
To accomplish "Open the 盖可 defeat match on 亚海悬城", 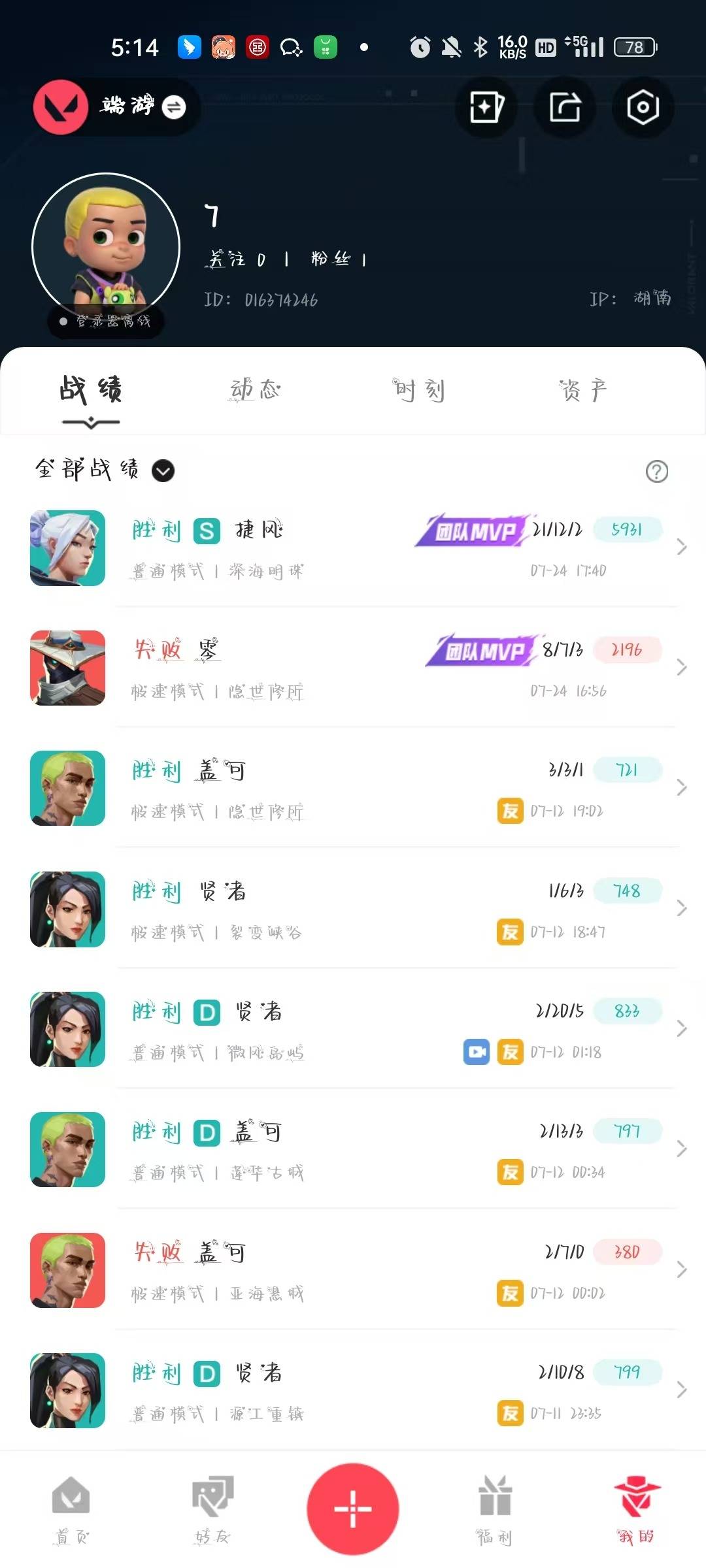I will point(353,1271).
